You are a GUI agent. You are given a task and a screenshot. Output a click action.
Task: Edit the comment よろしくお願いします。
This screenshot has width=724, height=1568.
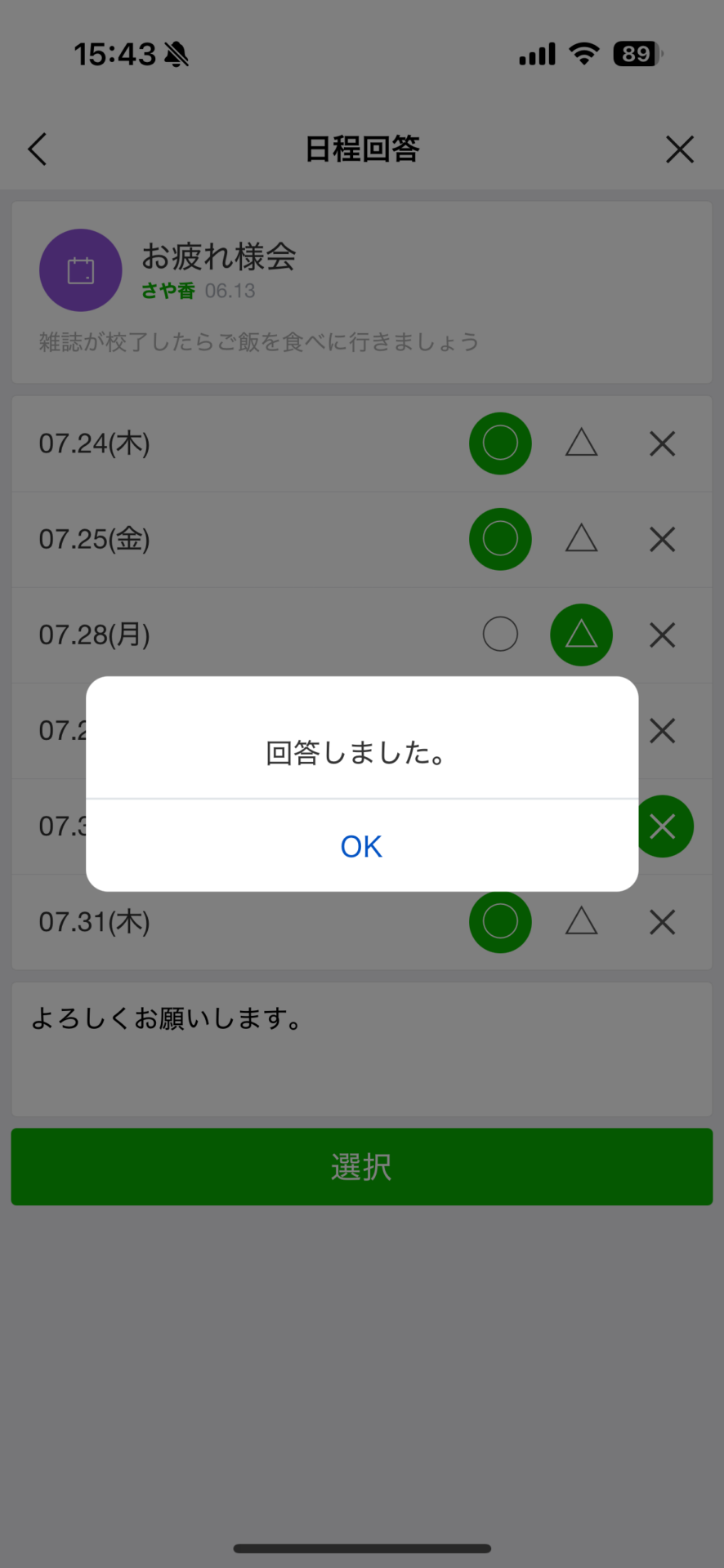pyautogui.click(x=362, y=1049)
